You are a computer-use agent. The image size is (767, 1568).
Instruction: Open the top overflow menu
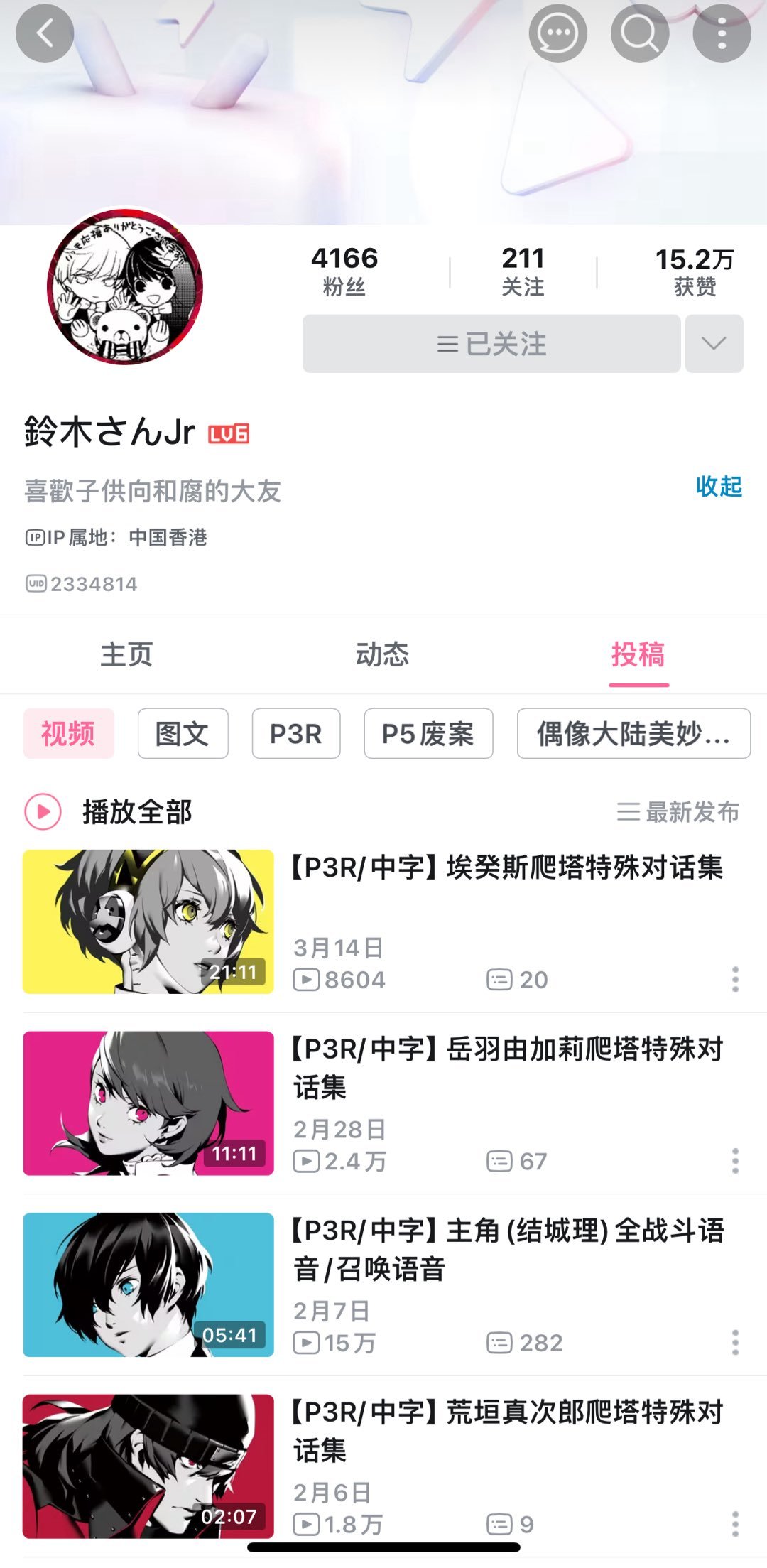[721, 33]
